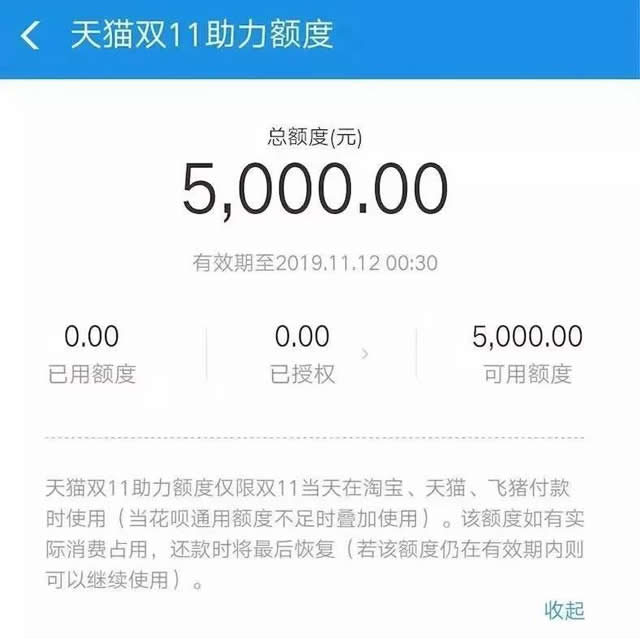
Task: Collapse the description with 收起
Action: pos(563,609)
